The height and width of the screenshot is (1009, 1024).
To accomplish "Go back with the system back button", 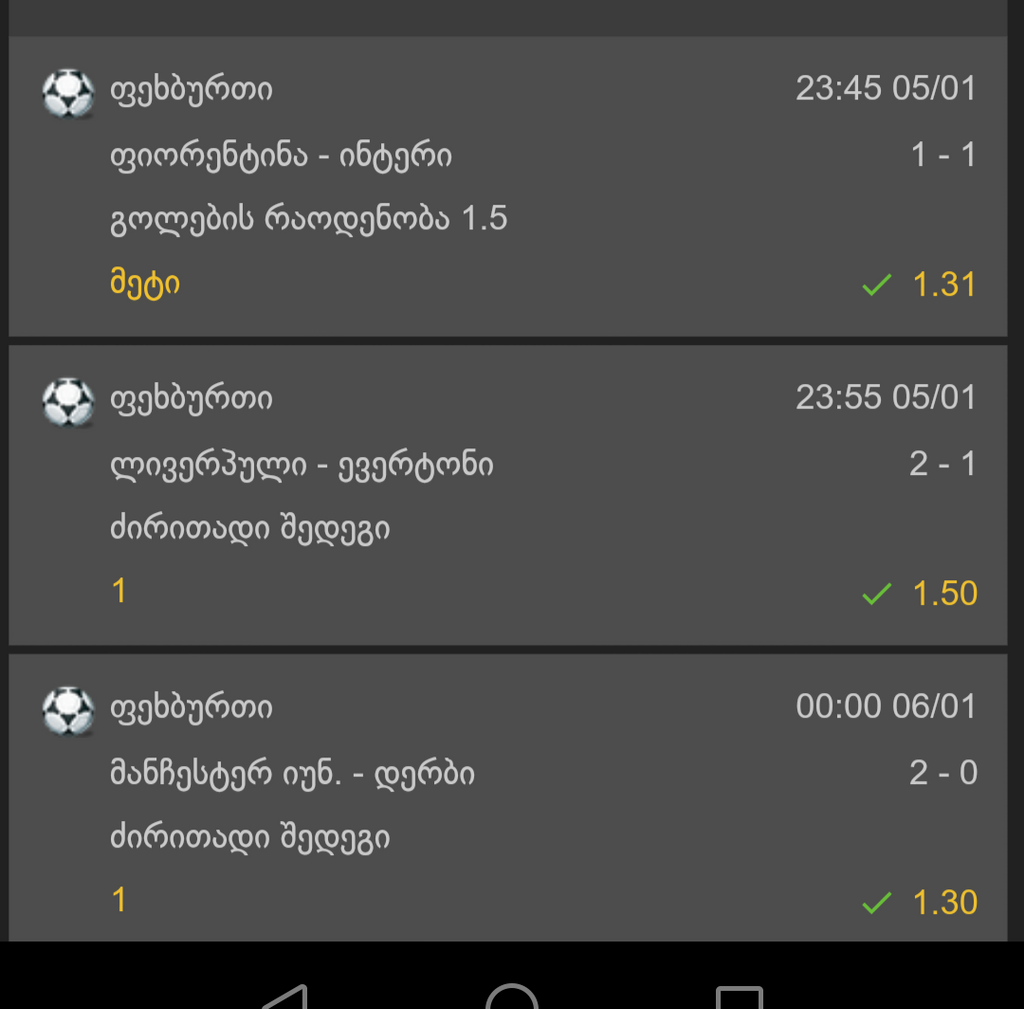I will coord(285,998).
